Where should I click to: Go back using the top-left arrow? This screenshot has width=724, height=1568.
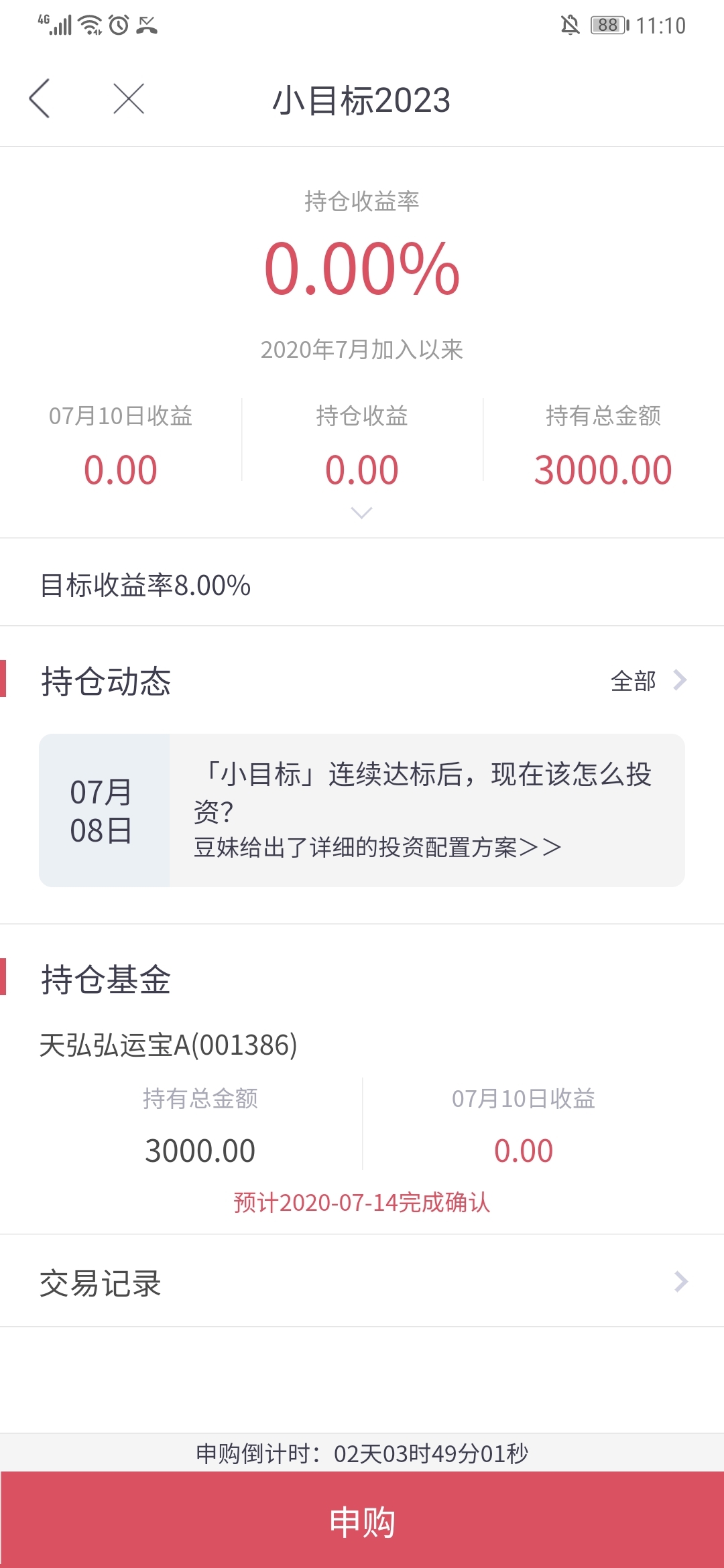40,99
